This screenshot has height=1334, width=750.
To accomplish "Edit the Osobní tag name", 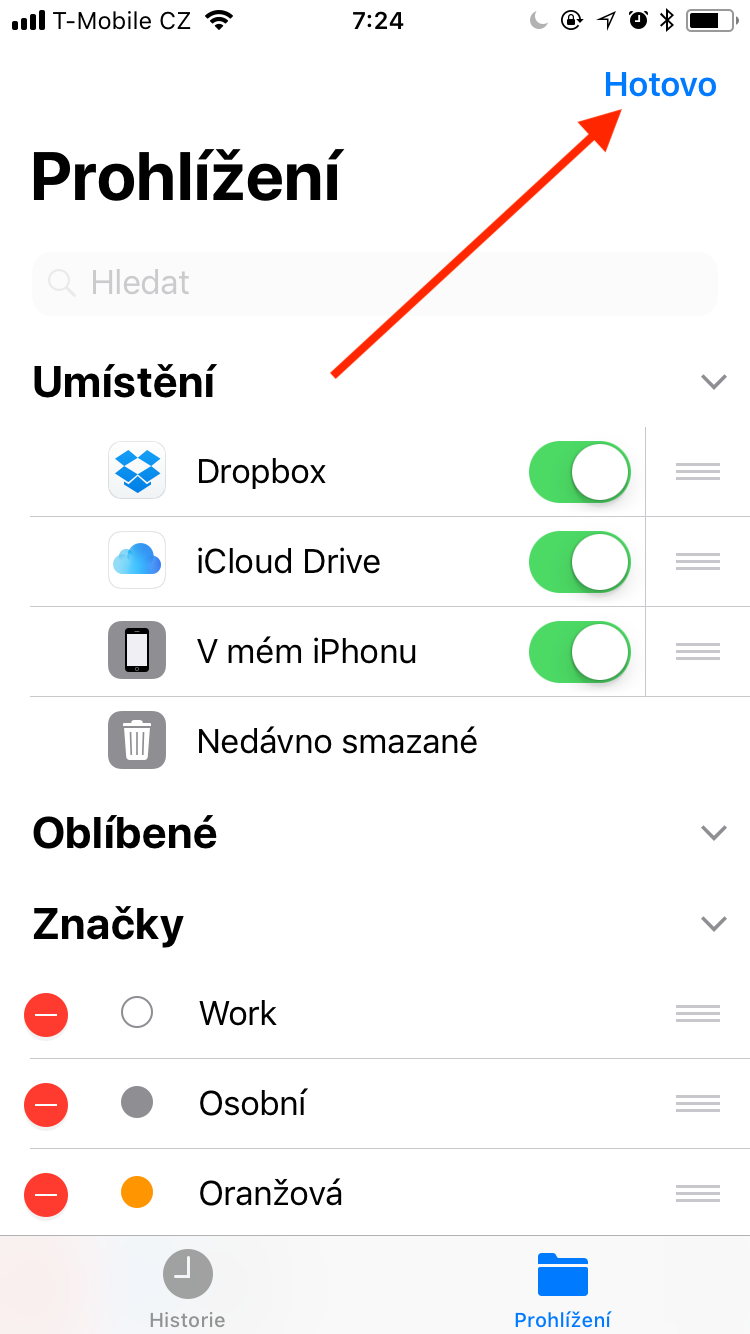I will point(252,1104).
